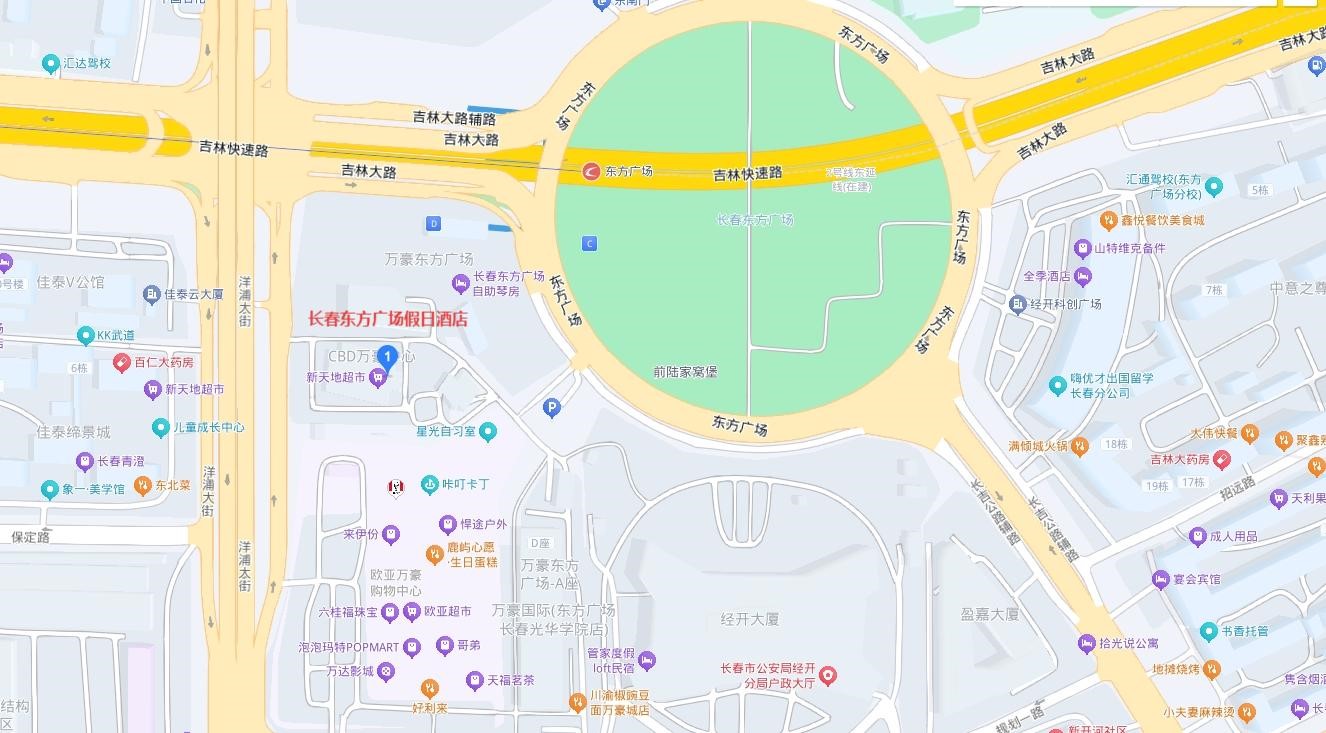Select the 佳泰云大厦 building marker
Viewport: 1326px width, 733px height.
(x=151, y=294)
